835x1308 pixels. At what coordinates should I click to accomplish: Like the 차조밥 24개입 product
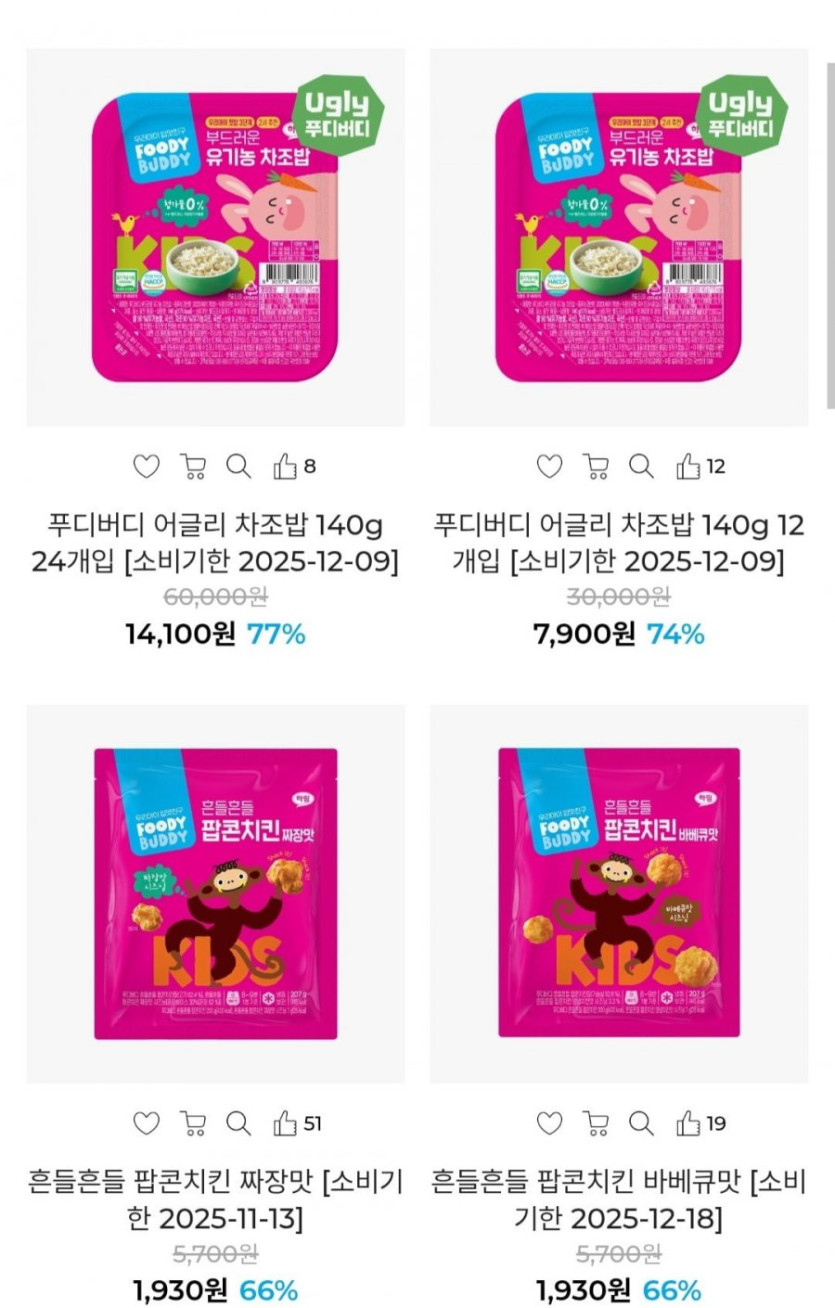(x=286, y=466)
